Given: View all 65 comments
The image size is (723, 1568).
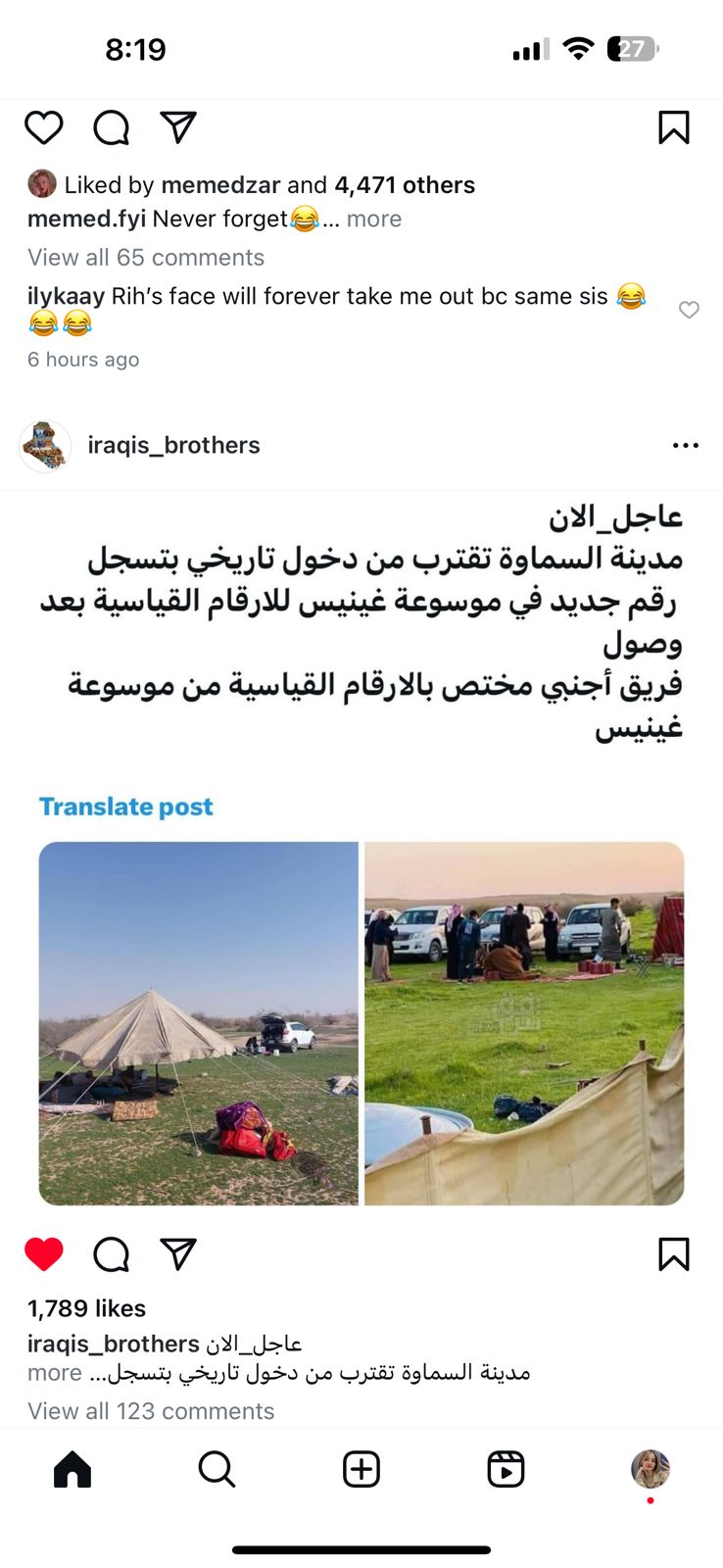Looking at the screenshot, I should point(146,258).
